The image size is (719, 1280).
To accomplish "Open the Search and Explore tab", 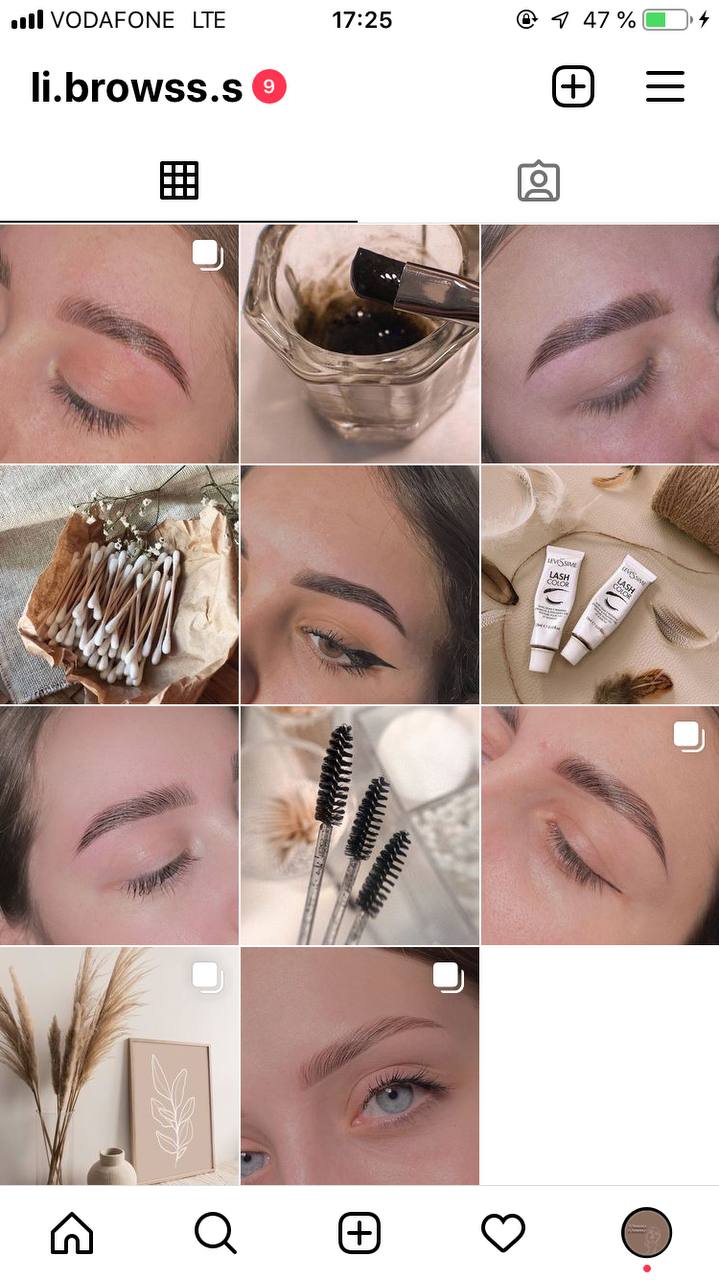I will click(215, 1233).
